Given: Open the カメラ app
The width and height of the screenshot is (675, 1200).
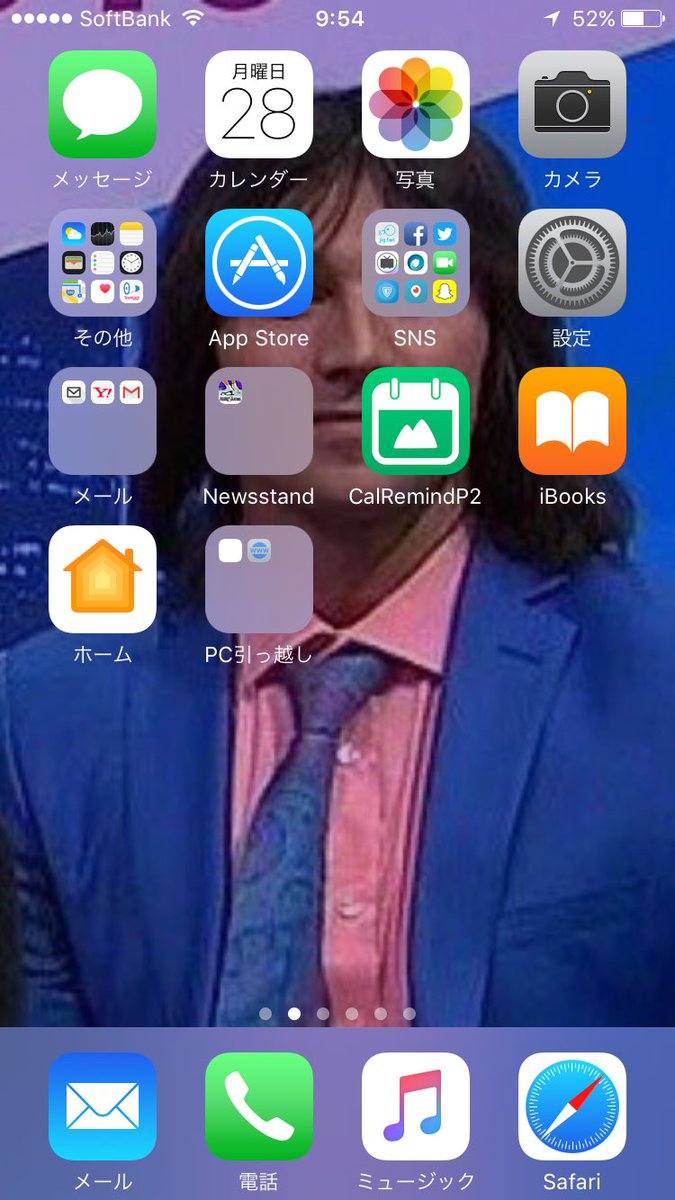Looking at the screenshot, I should [x=572, y=105].
